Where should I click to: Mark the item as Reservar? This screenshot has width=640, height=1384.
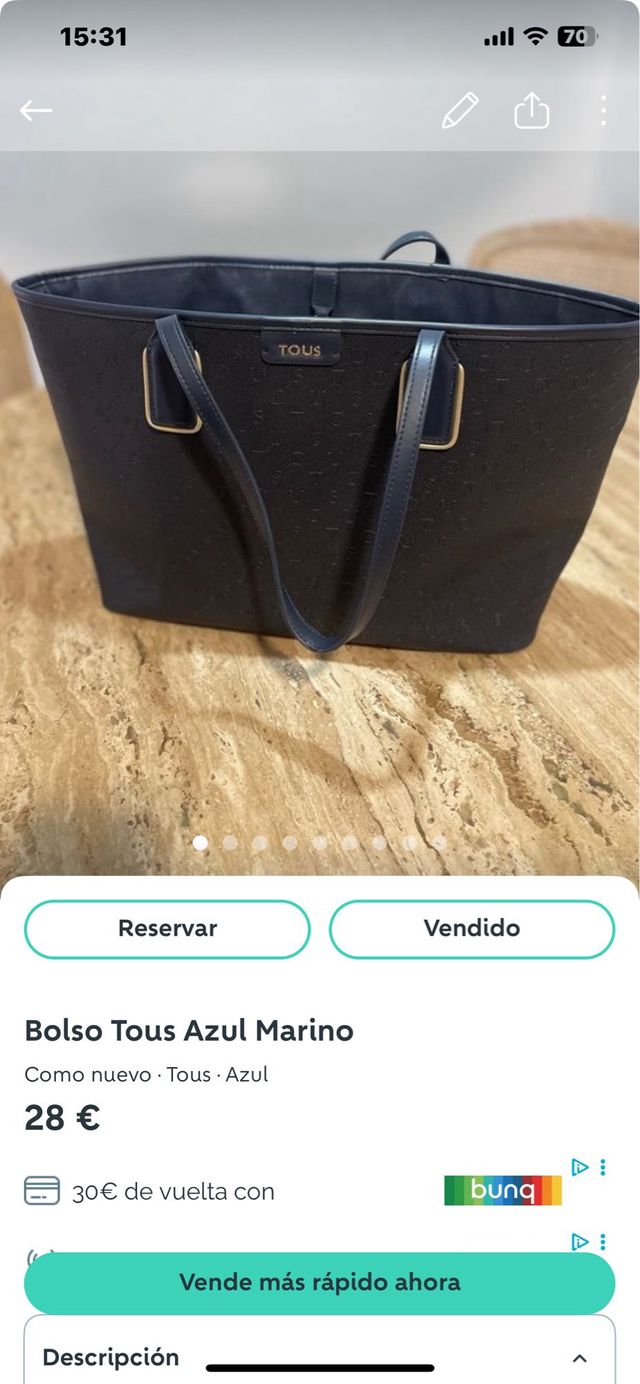pos(167,929)
